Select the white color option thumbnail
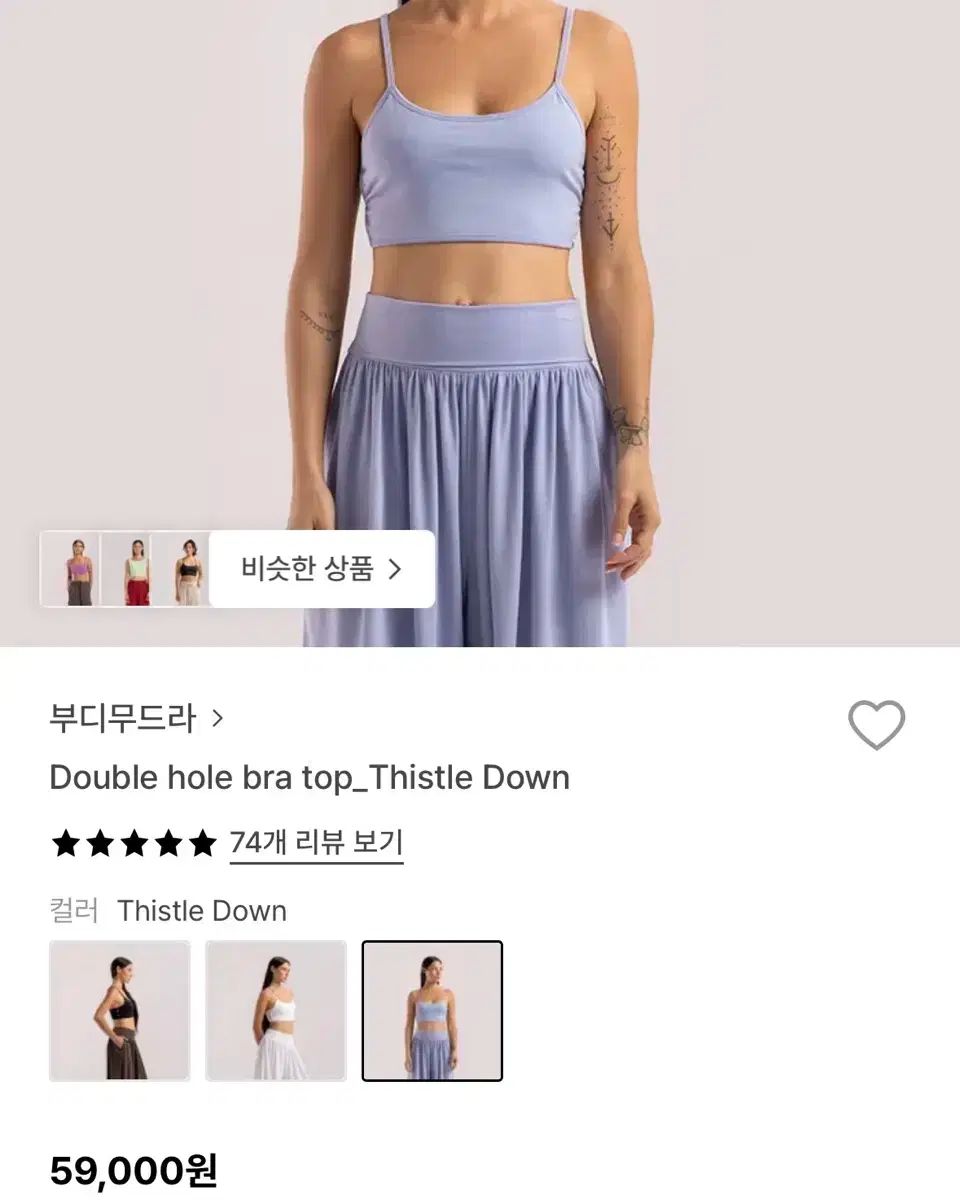Viewport: 960px width, 1200px height. (x=276, y=1011)
